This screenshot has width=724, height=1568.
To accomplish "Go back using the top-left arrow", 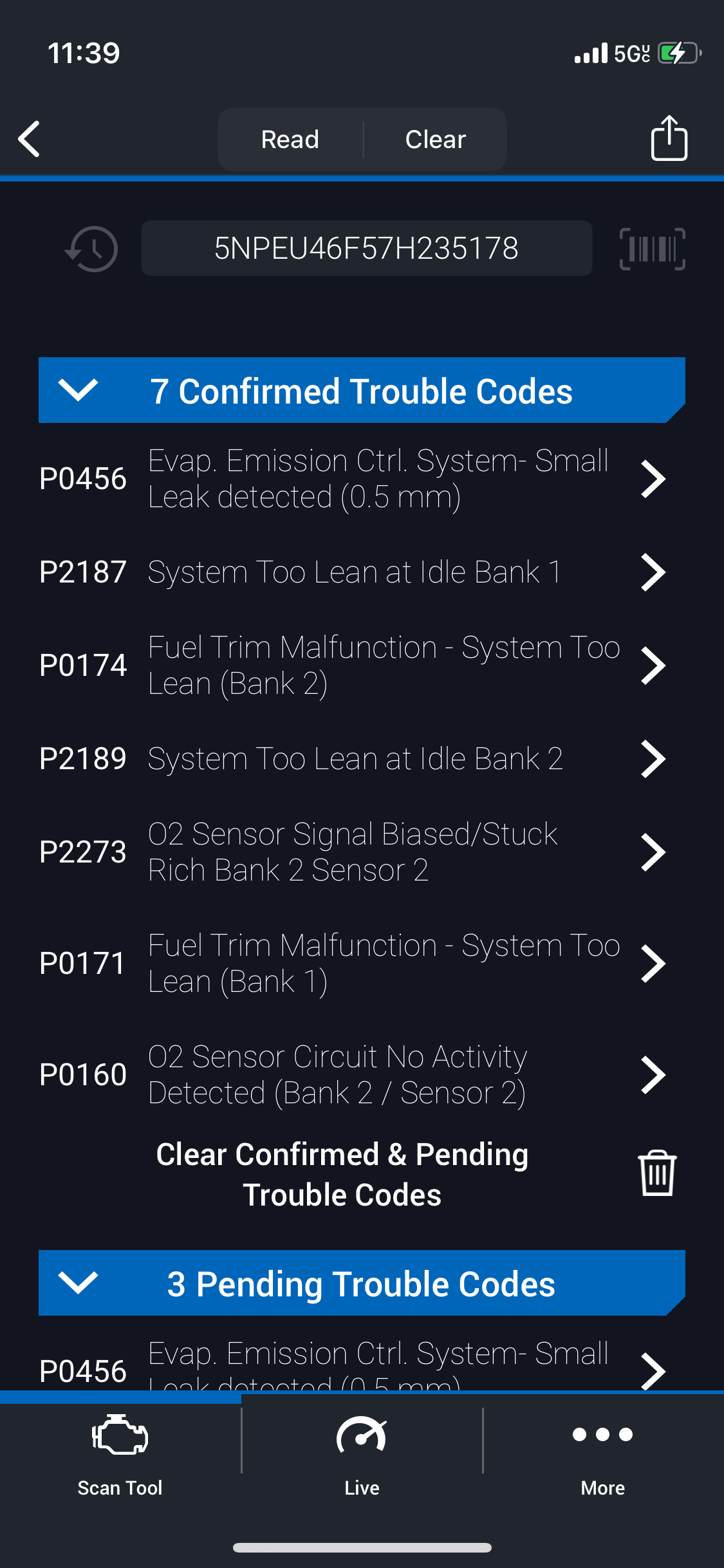I will [30, 139].
